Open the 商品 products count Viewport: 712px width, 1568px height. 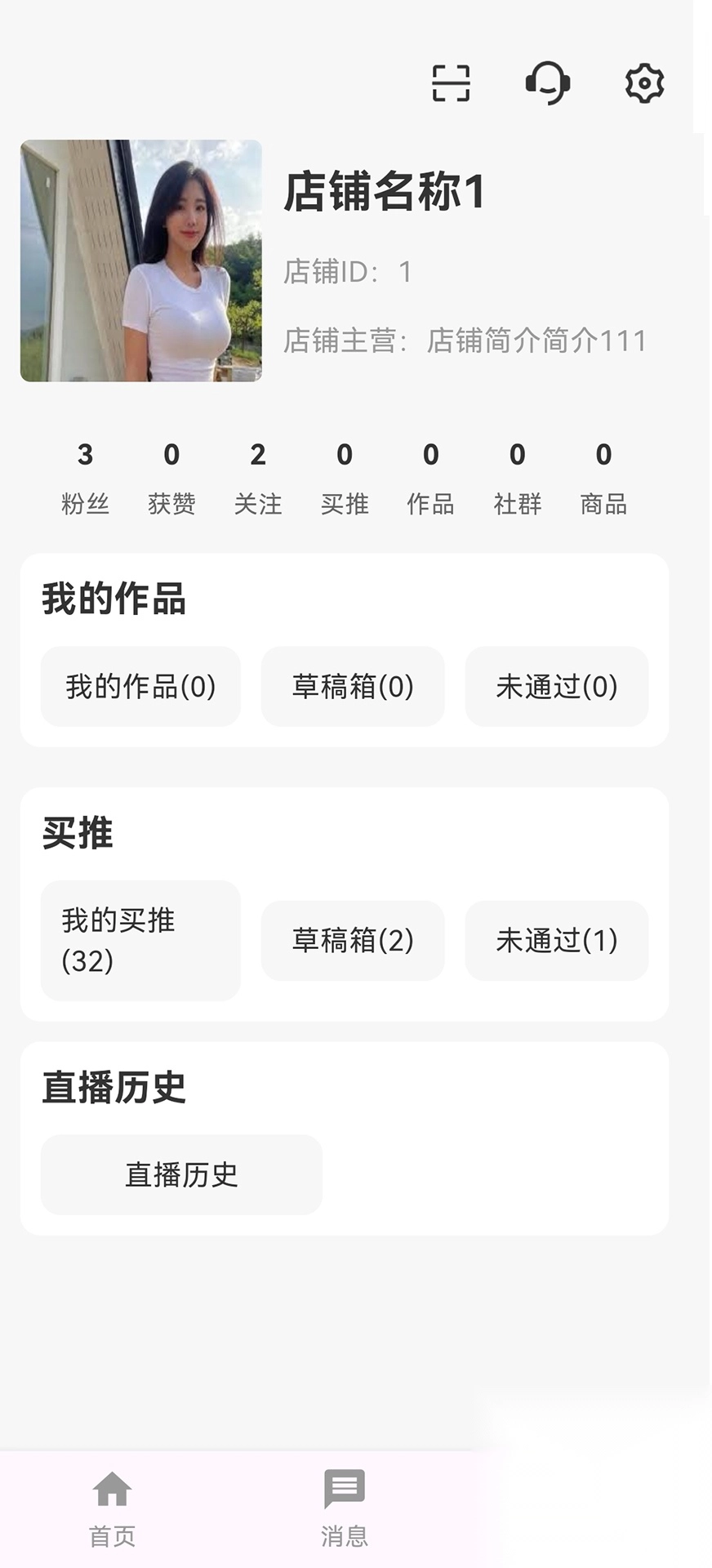(x=603, y=478)
